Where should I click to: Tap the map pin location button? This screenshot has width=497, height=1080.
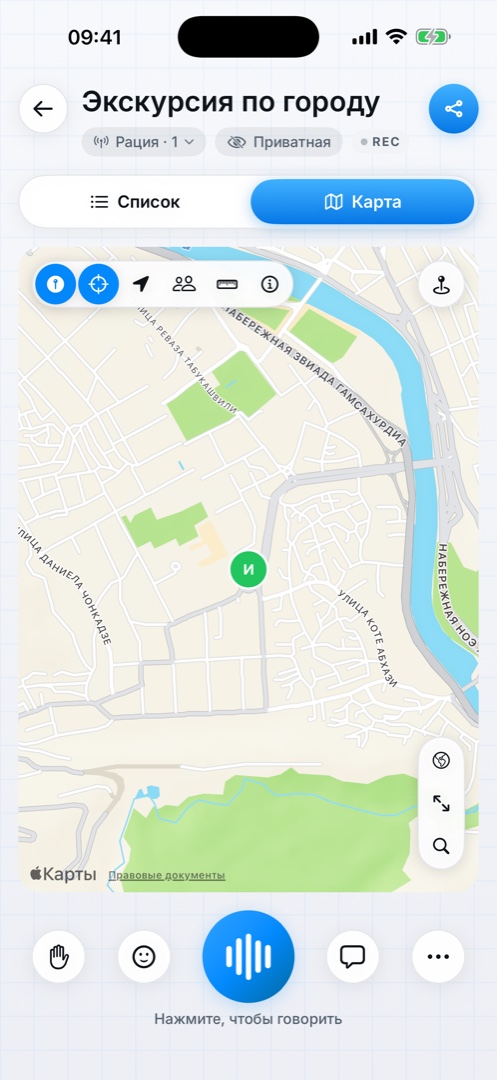tap(441, 284)
